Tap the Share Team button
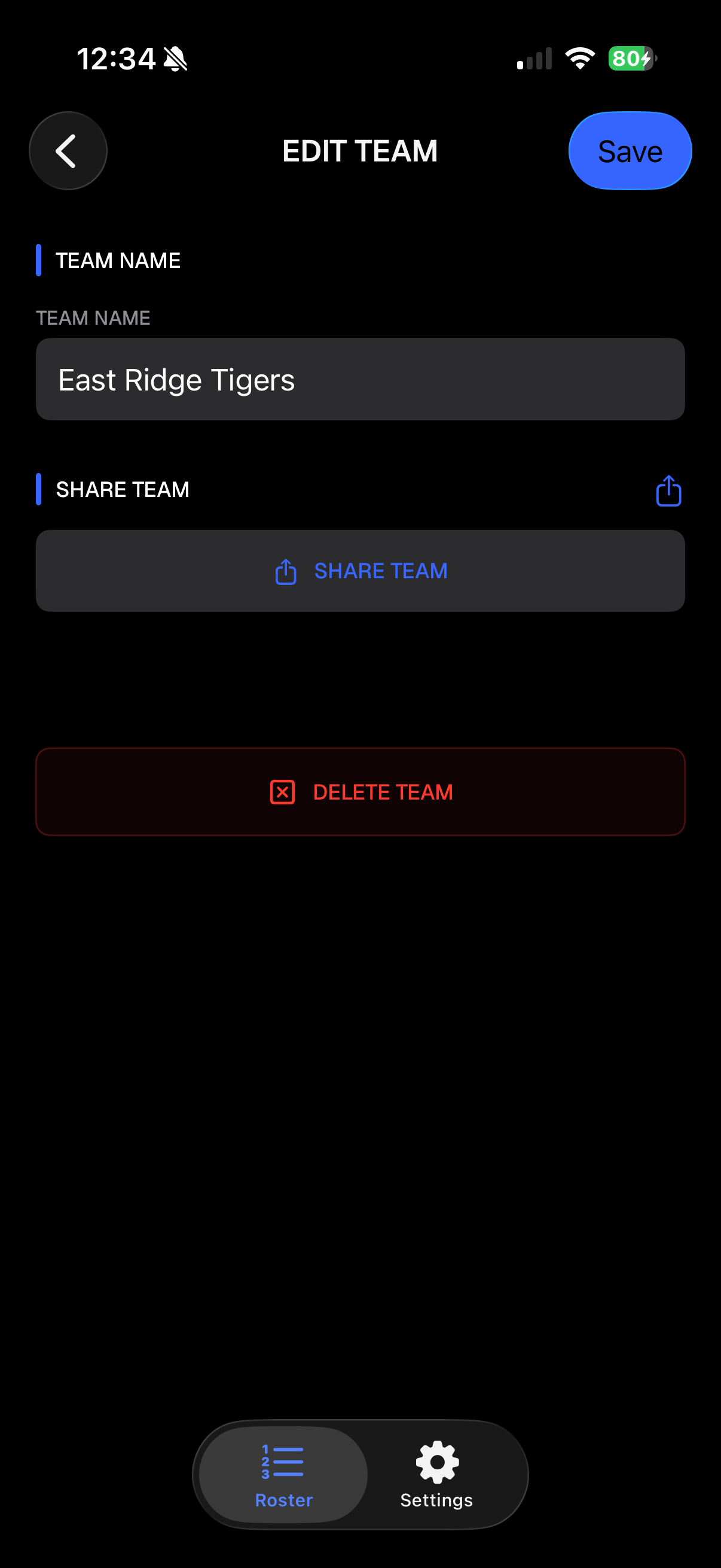The width and height of the screenshot is (721, 1568). [x=361, y=571]
